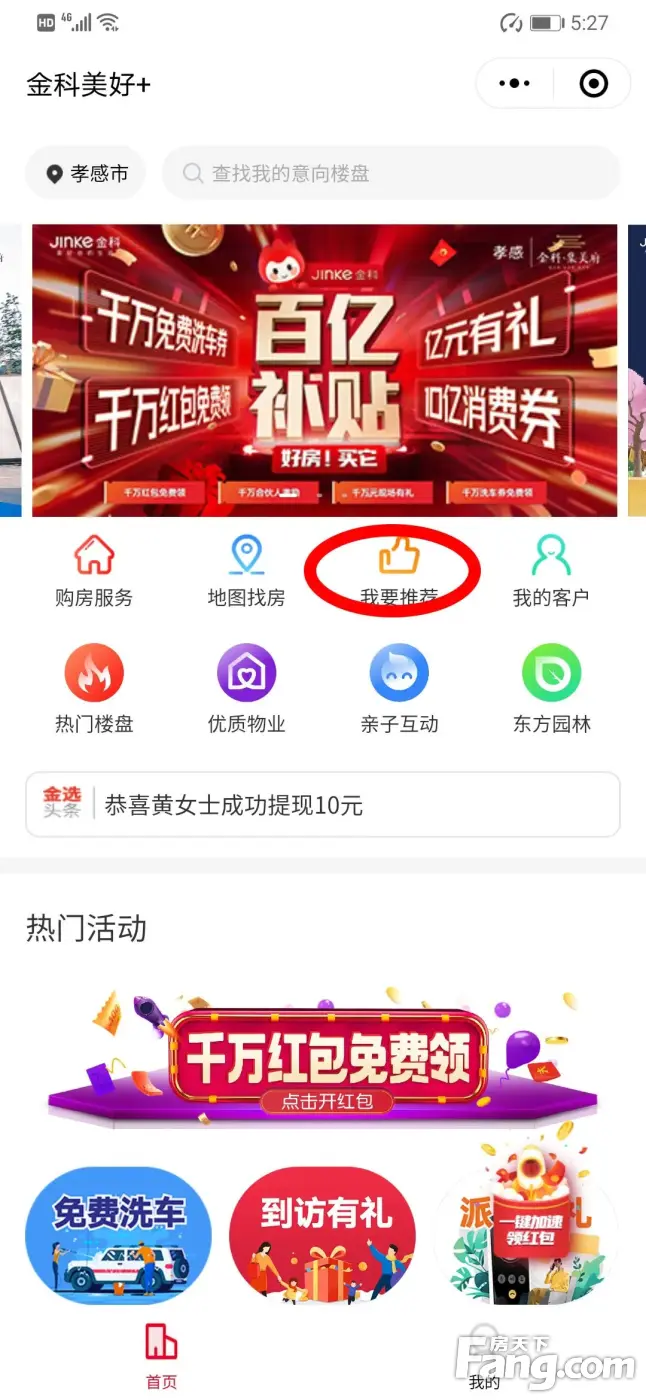Enter 亲子互动
Viewport: 646px width, 1400px height.
[399, 689]
